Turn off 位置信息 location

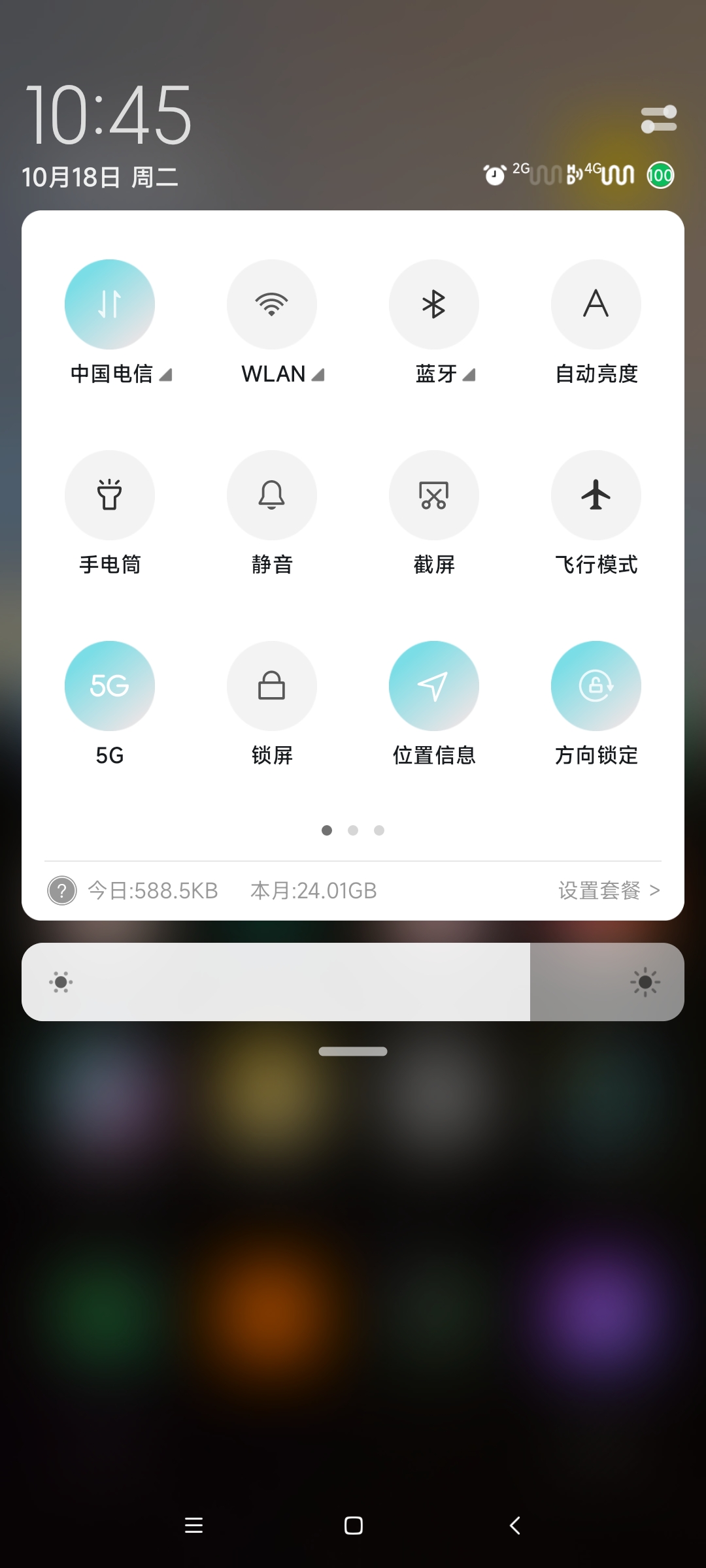point(434,686)
